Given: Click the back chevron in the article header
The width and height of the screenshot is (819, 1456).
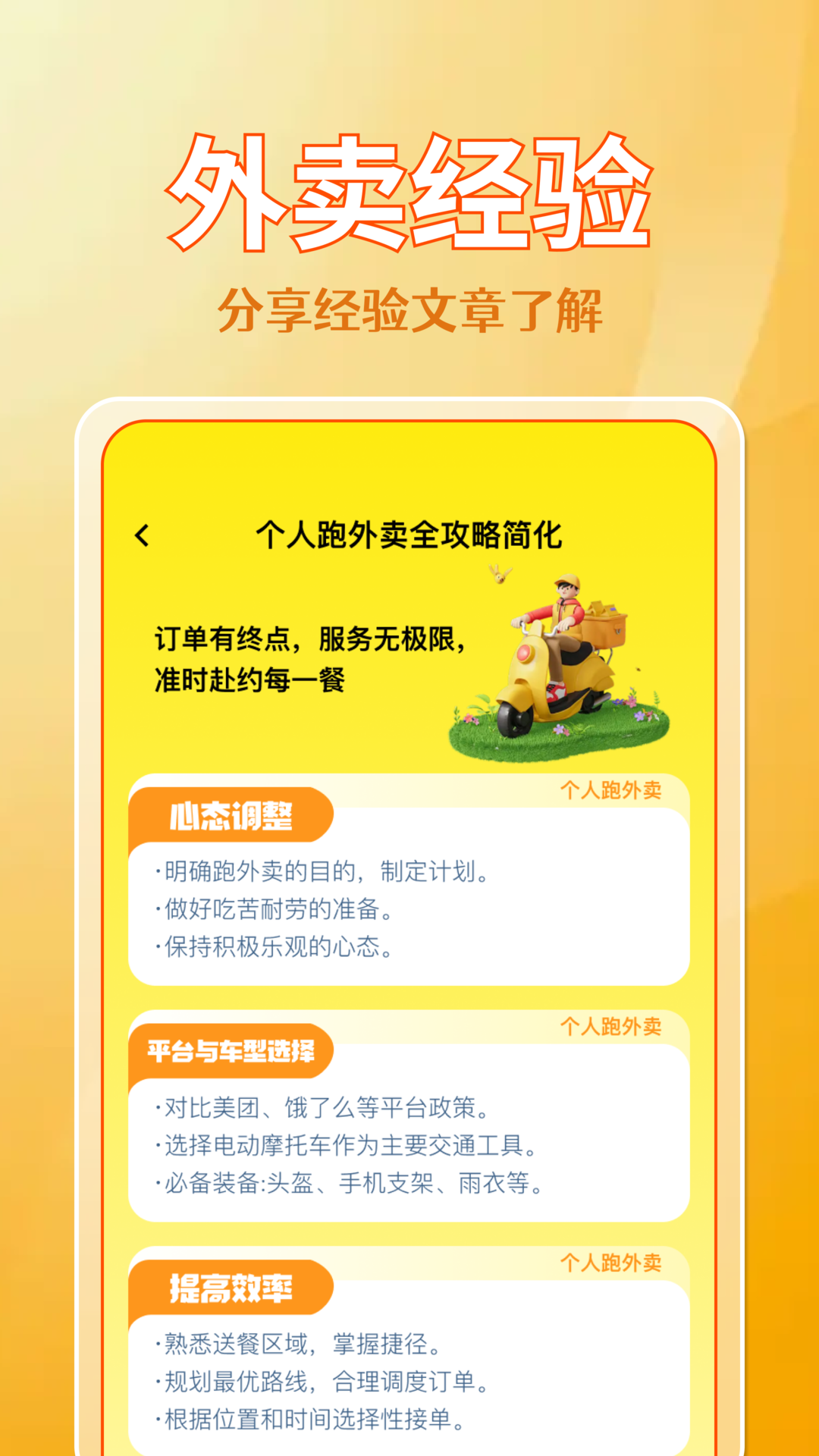Looking at the screenshot, I should tap(141, 536).
